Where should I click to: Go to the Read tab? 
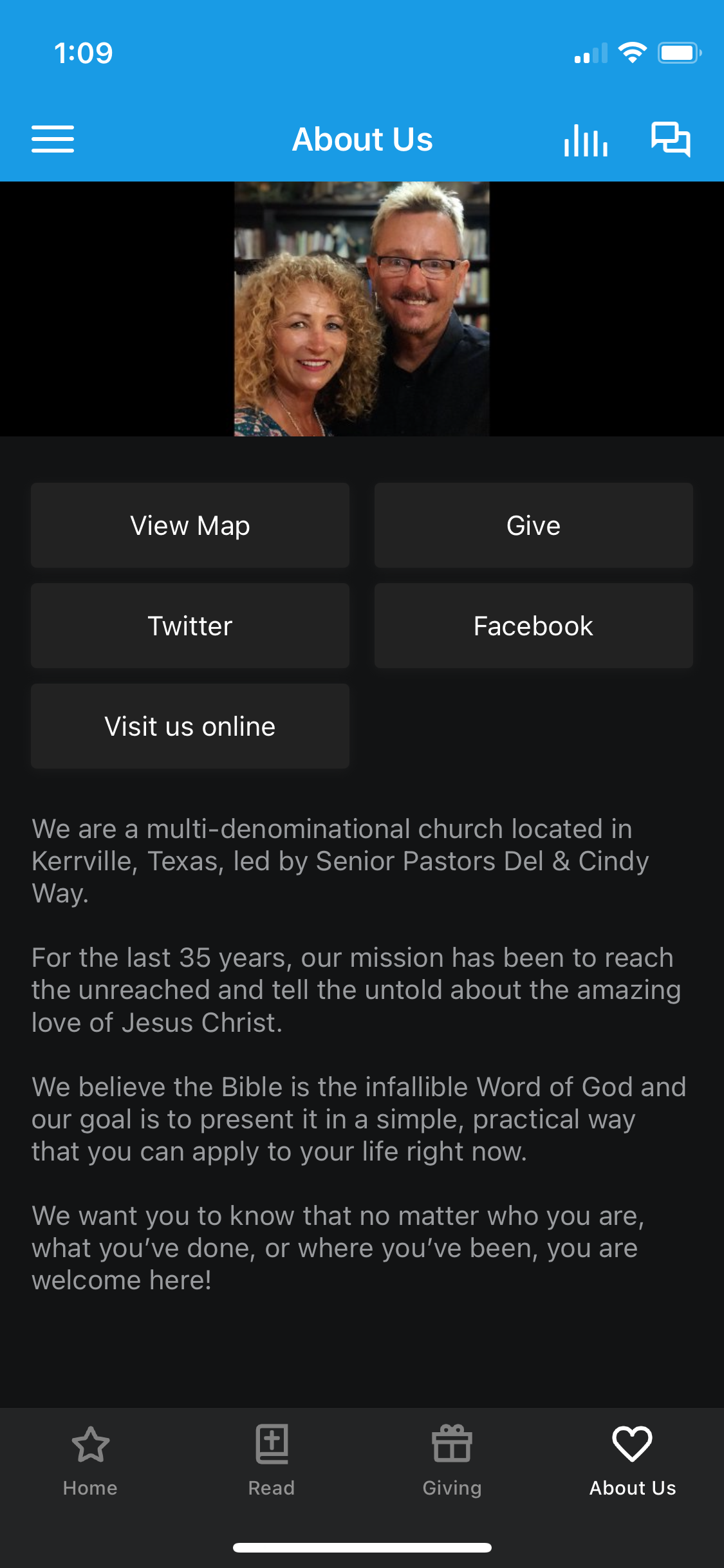pyautogui.click(x=272, y=1460)
